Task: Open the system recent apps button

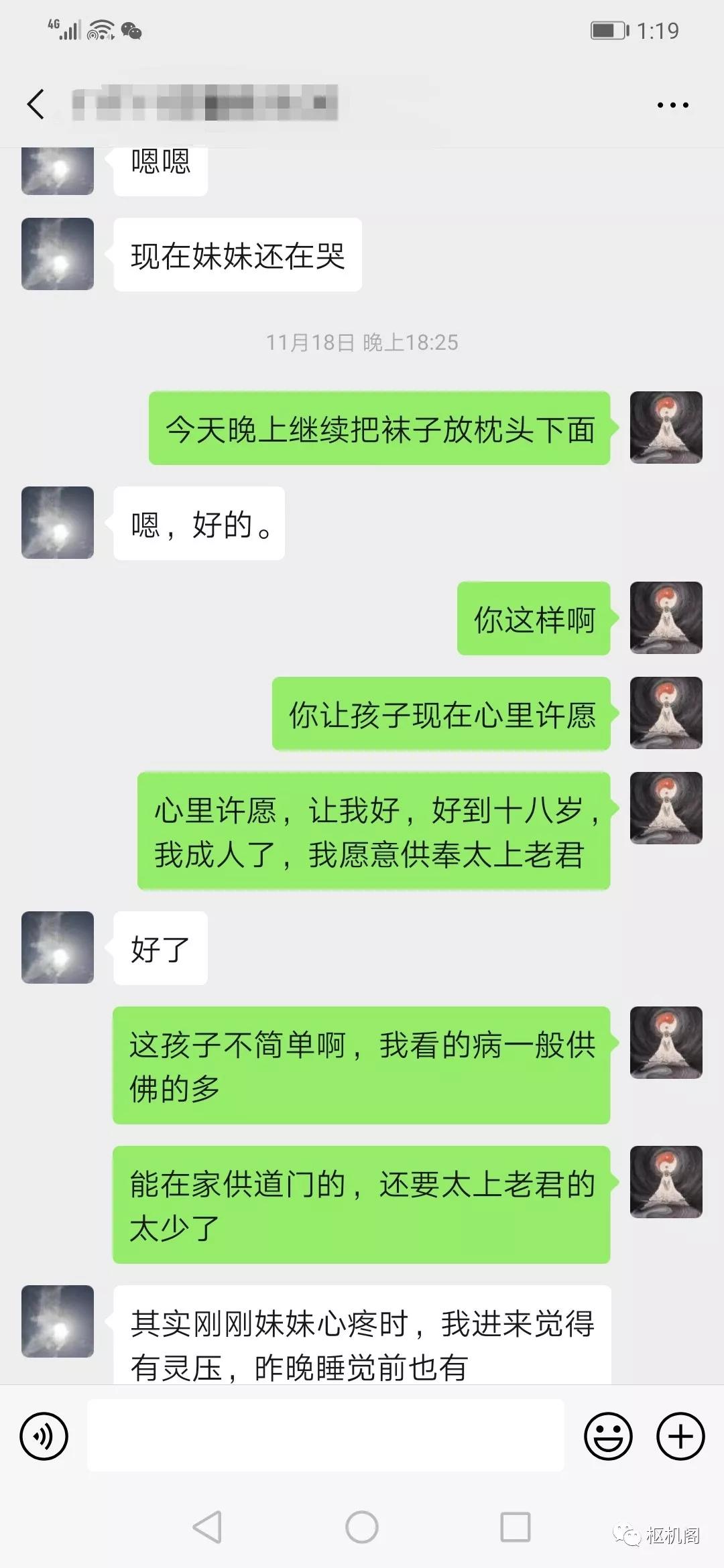Action: click(x=516, y=1527)
